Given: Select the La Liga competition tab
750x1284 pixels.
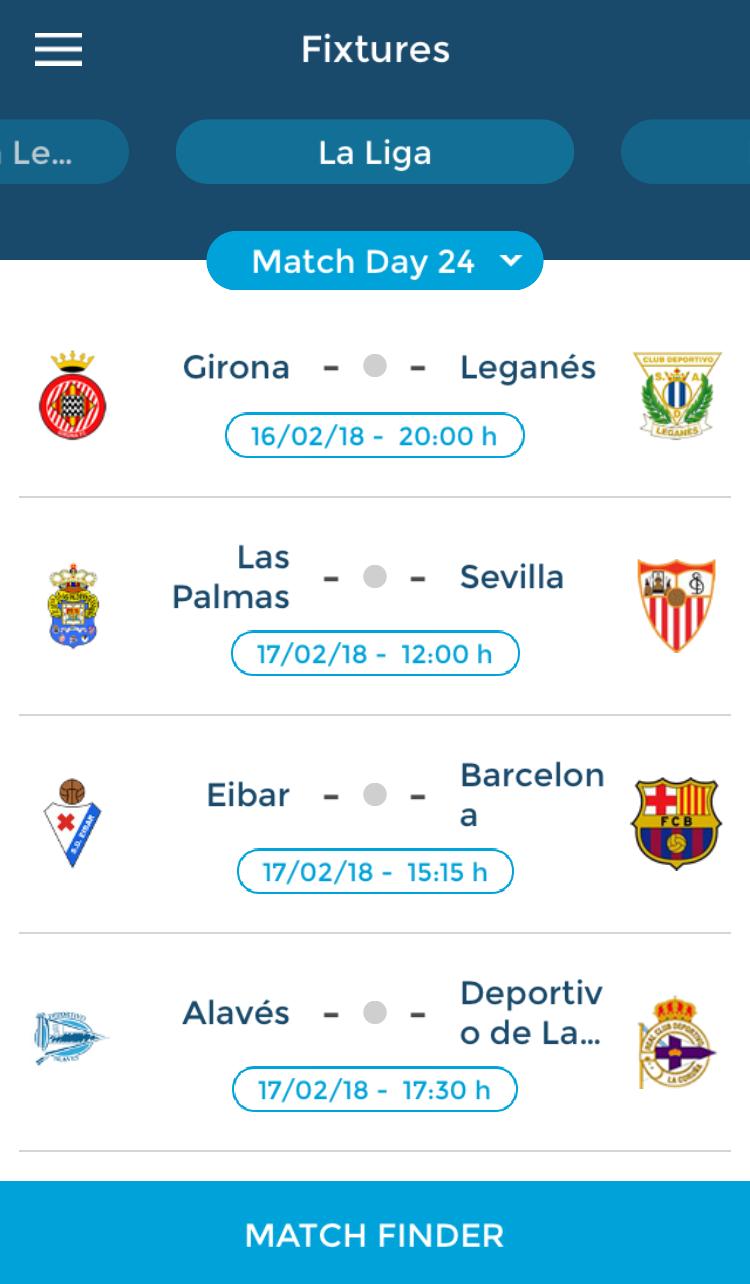Looking at the screenshot, I should [375, 152].
